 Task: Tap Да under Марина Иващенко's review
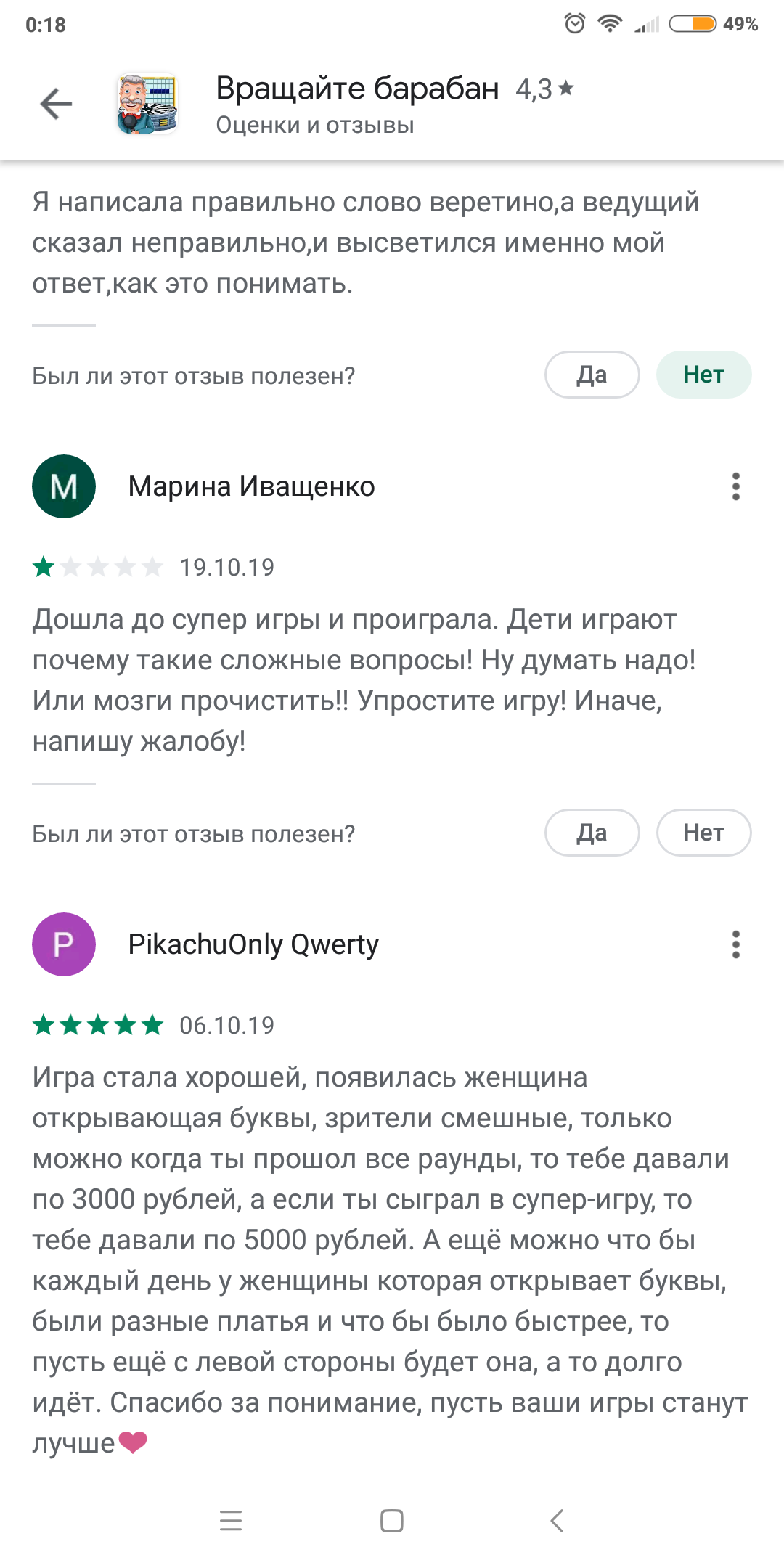(592, 833)
